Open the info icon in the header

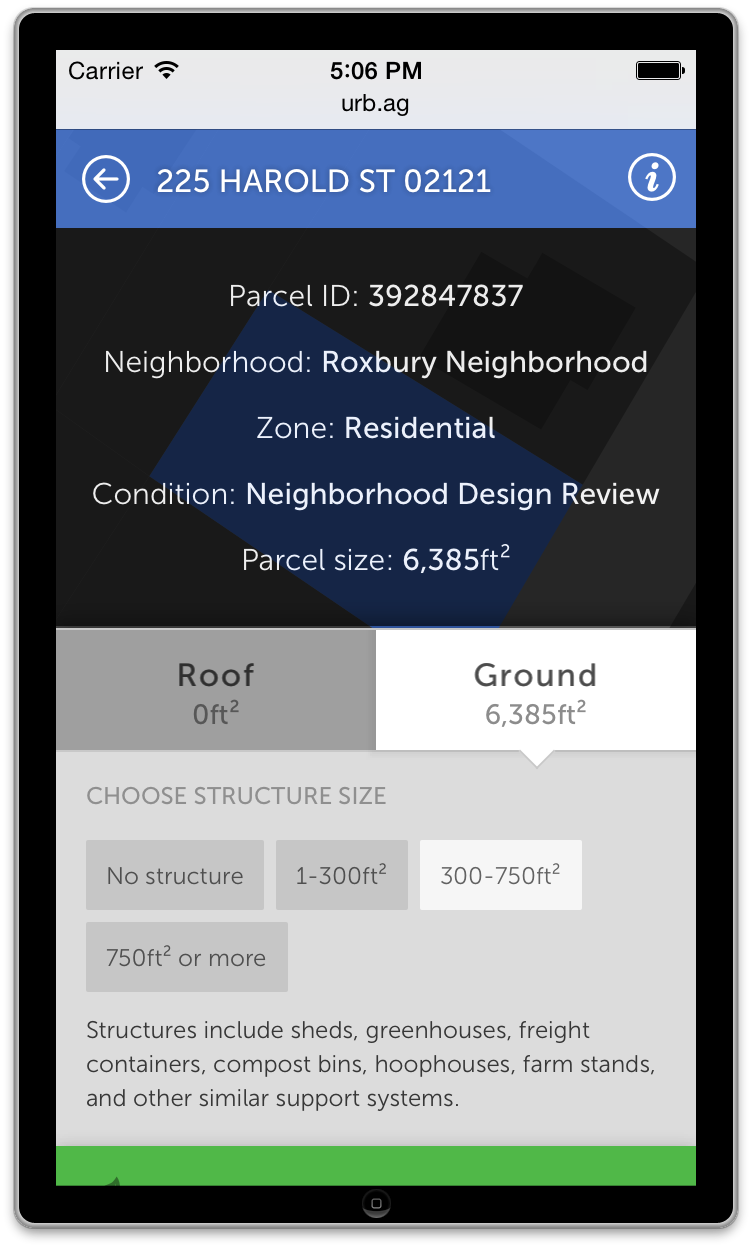[652, 179]
